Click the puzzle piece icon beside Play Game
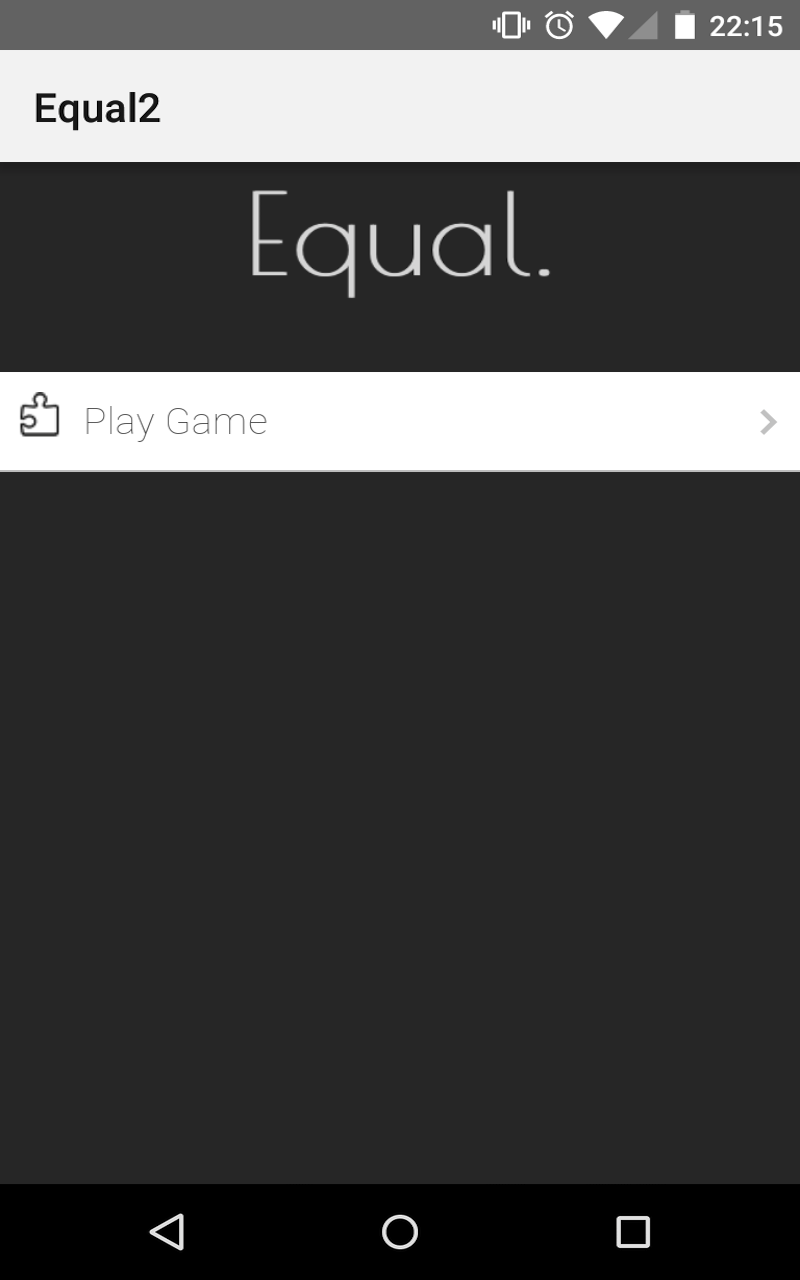Image resolution: width=800 pixels, height=1280 pixels. (x=39, y=421)
